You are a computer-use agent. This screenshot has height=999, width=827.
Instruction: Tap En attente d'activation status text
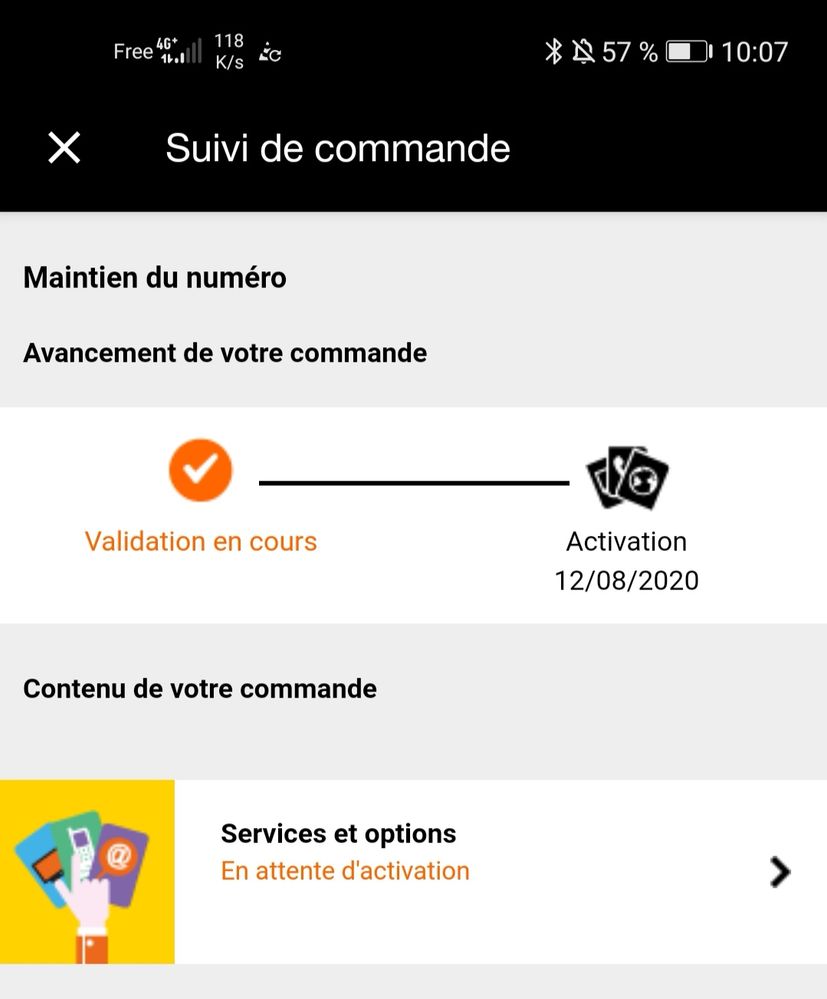344,871
